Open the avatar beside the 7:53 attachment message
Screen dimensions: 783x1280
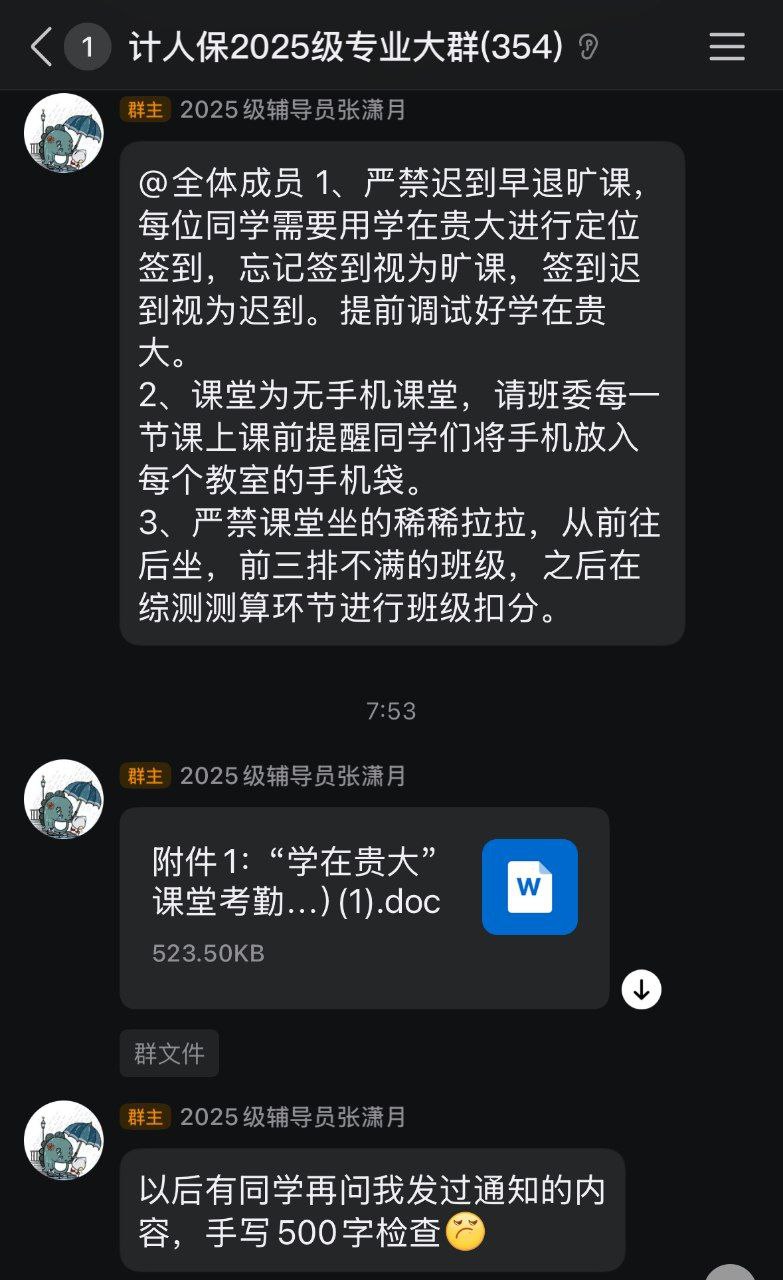64,798
